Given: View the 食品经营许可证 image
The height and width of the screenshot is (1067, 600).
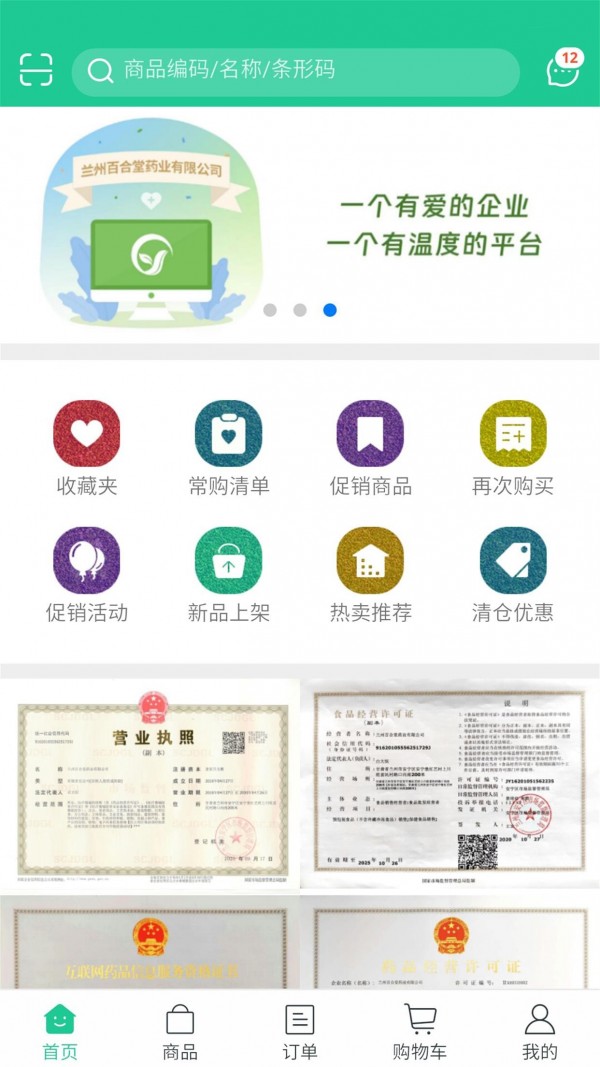Looking at the screenshot, I should [x=448, y=783].
